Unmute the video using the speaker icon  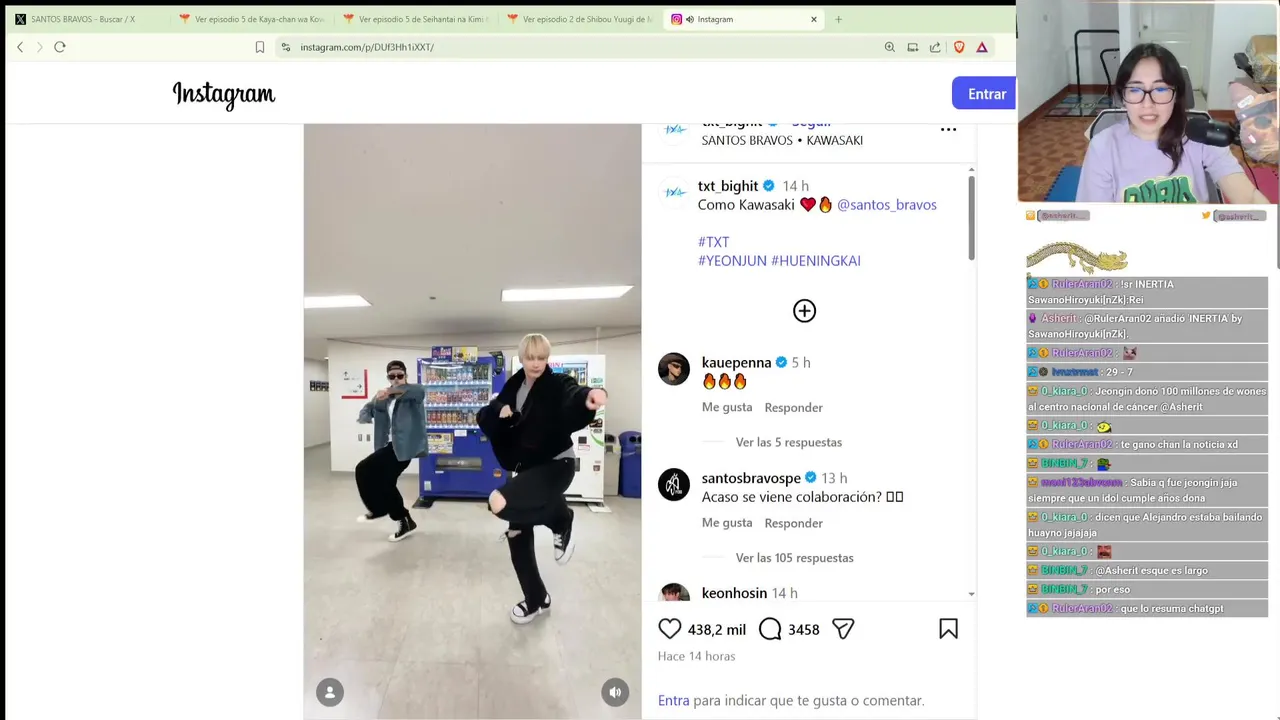click(x=615, y=692)
